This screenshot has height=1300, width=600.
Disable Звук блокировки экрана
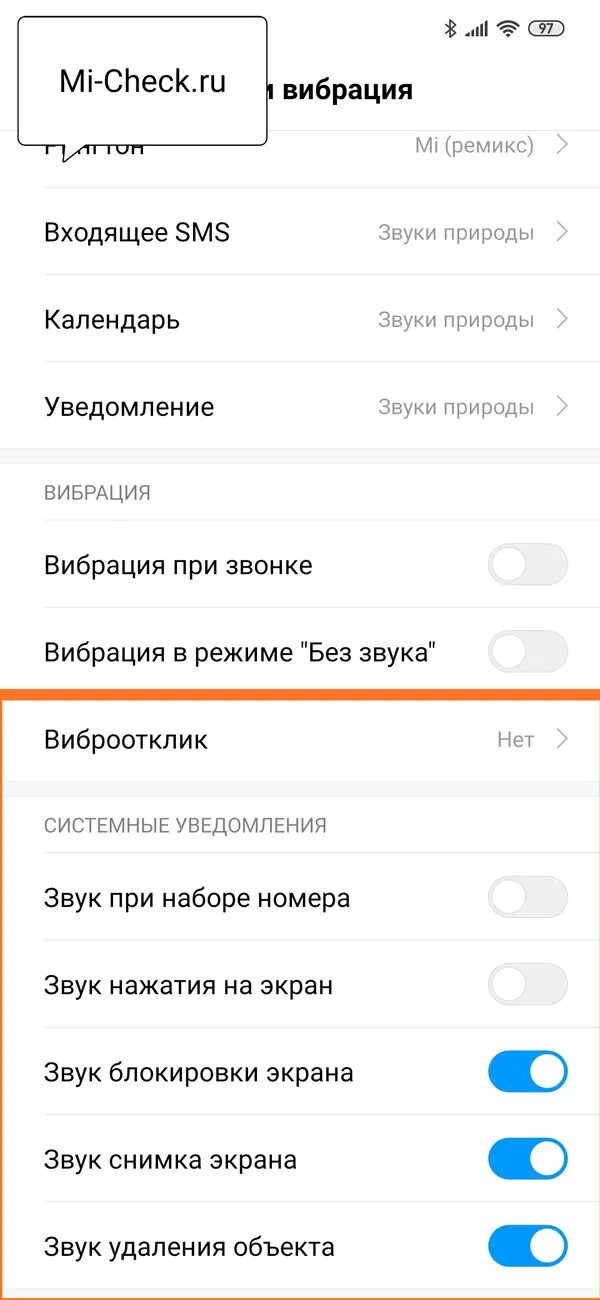coord(528,1072)
